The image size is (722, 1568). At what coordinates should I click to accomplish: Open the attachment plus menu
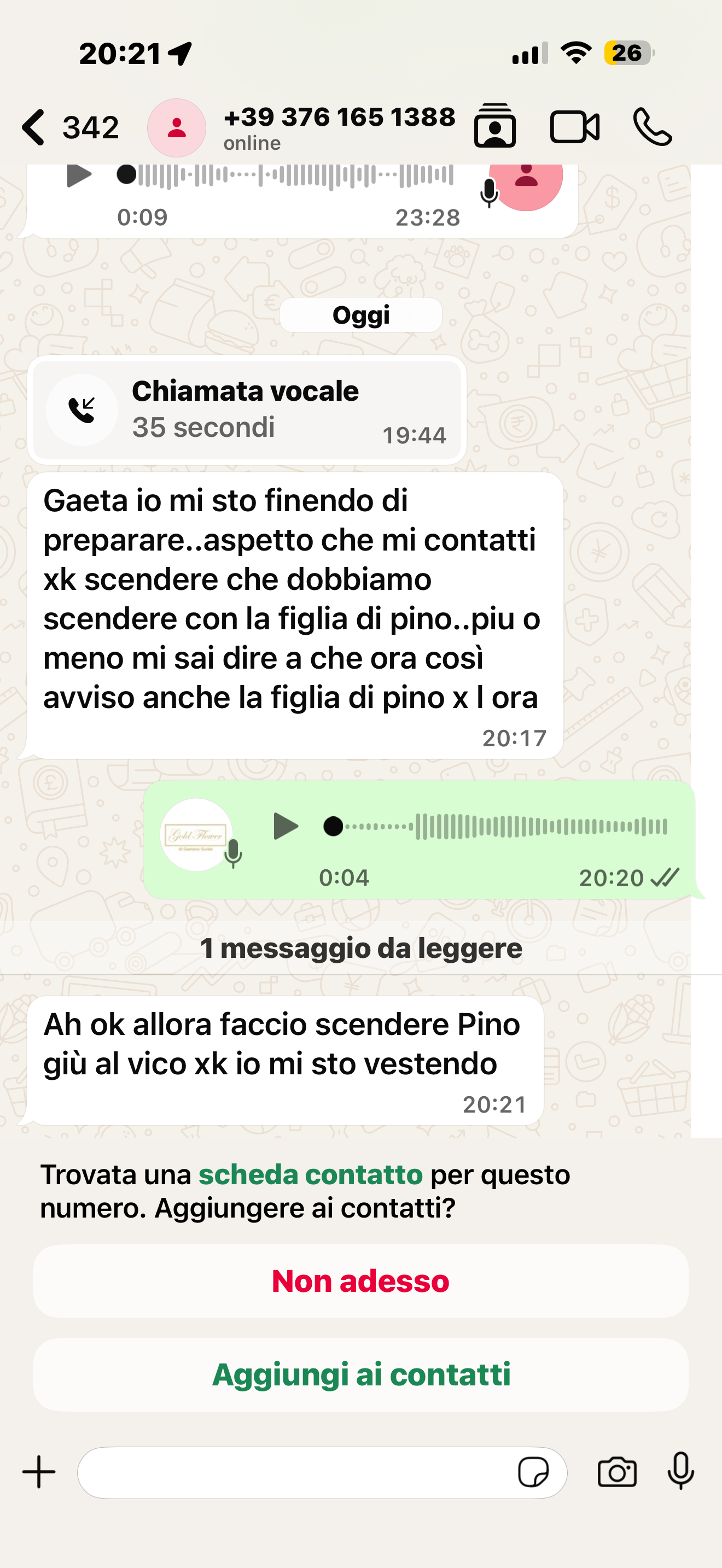(x=39, y=1472)
